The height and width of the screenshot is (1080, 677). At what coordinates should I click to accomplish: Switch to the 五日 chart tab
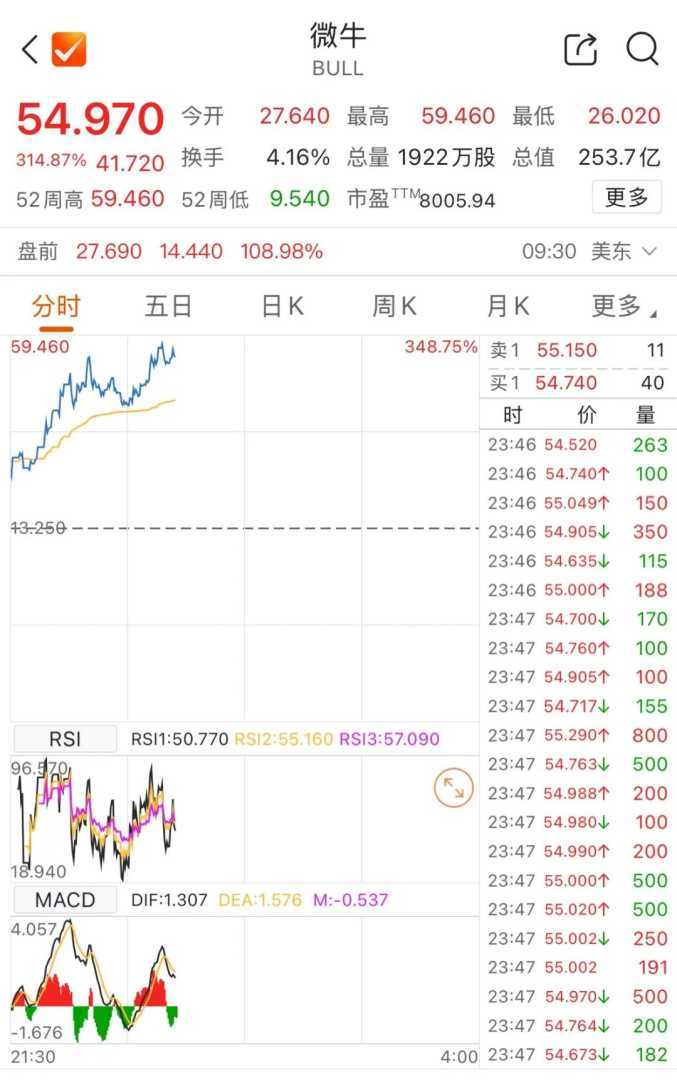(x=168, y=306)
